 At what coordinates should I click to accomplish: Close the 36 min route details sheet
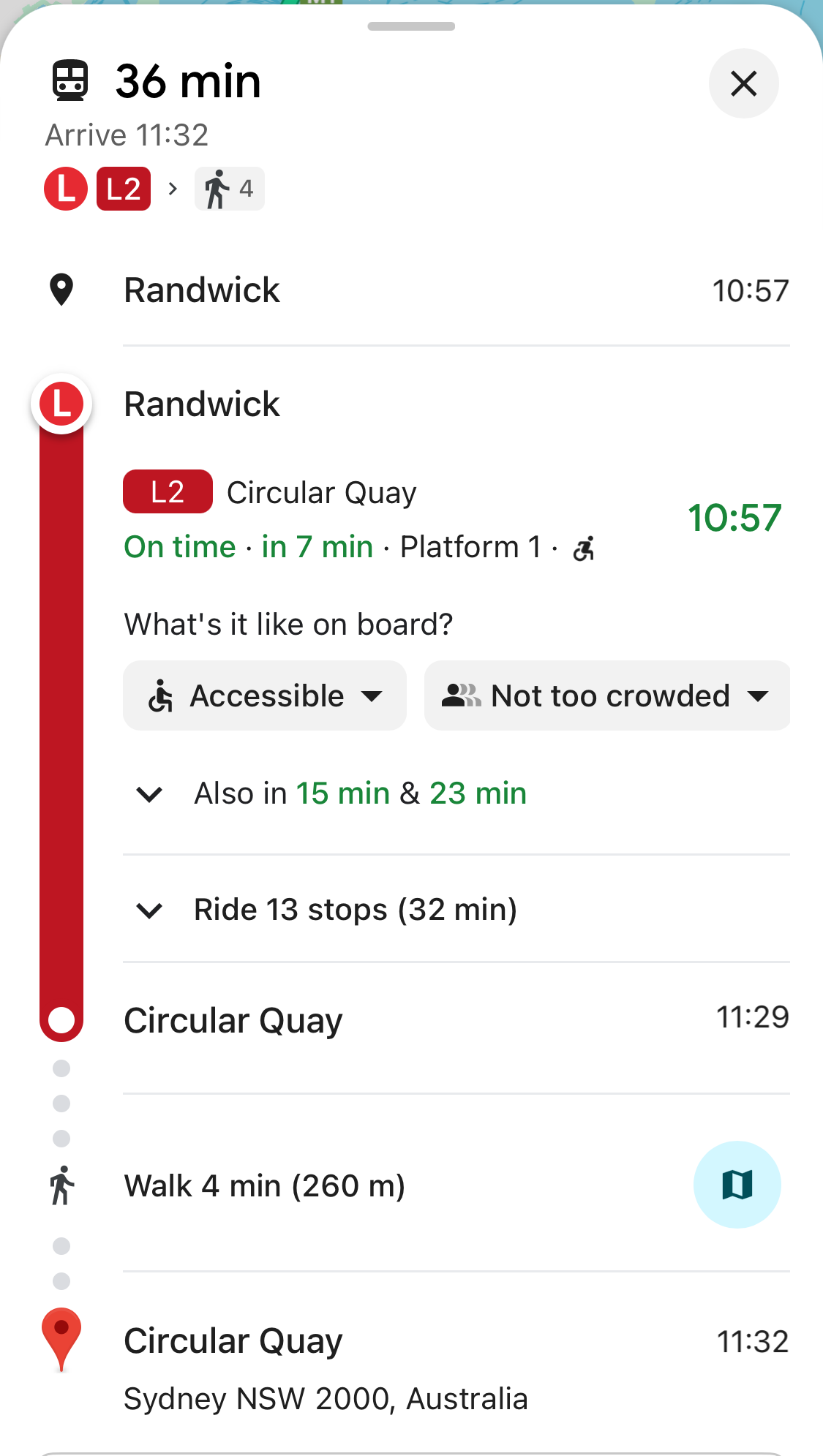[743, 83]
